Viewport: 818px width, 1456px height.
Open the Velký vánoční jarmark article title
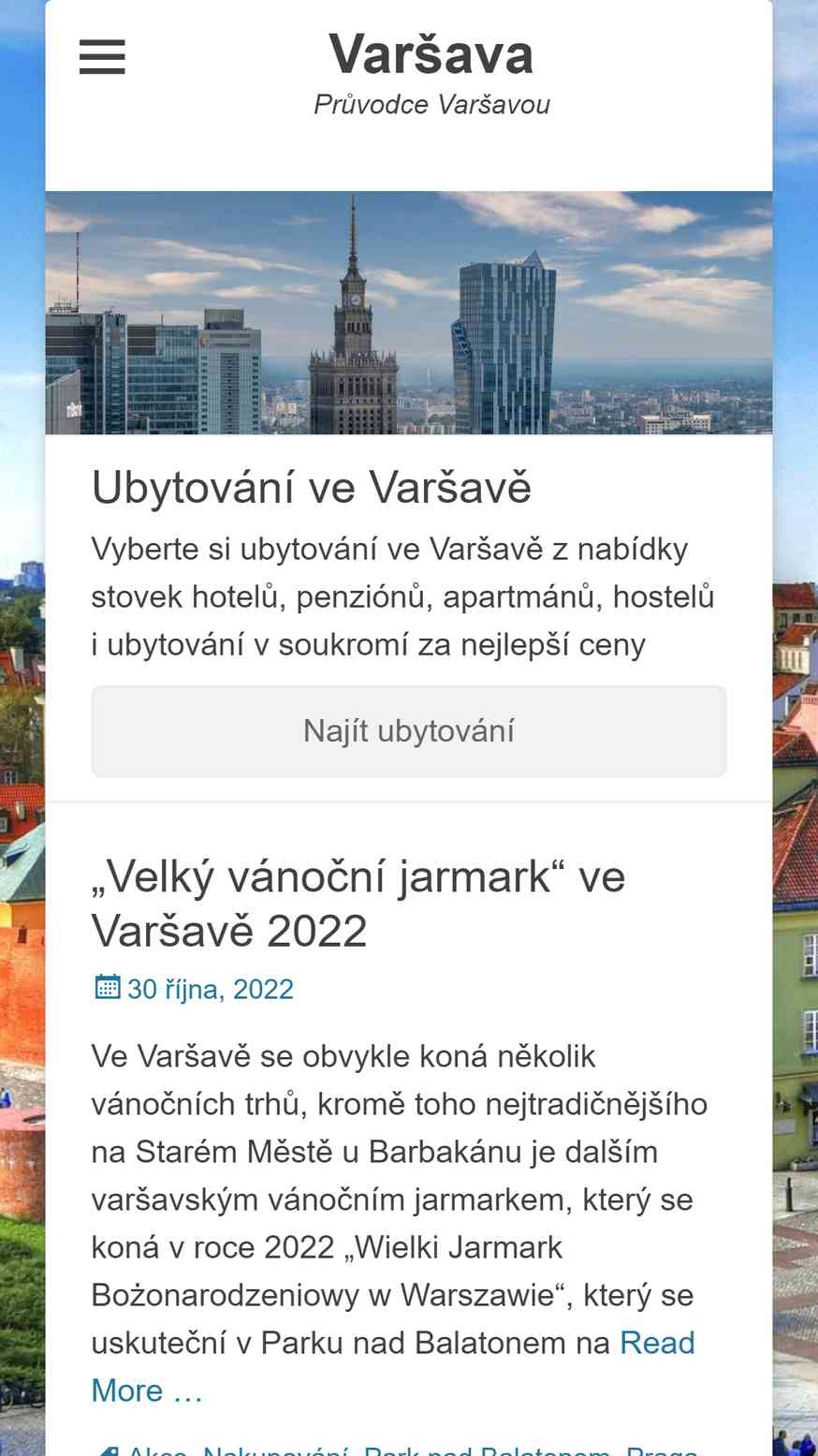tap(358, 904)
